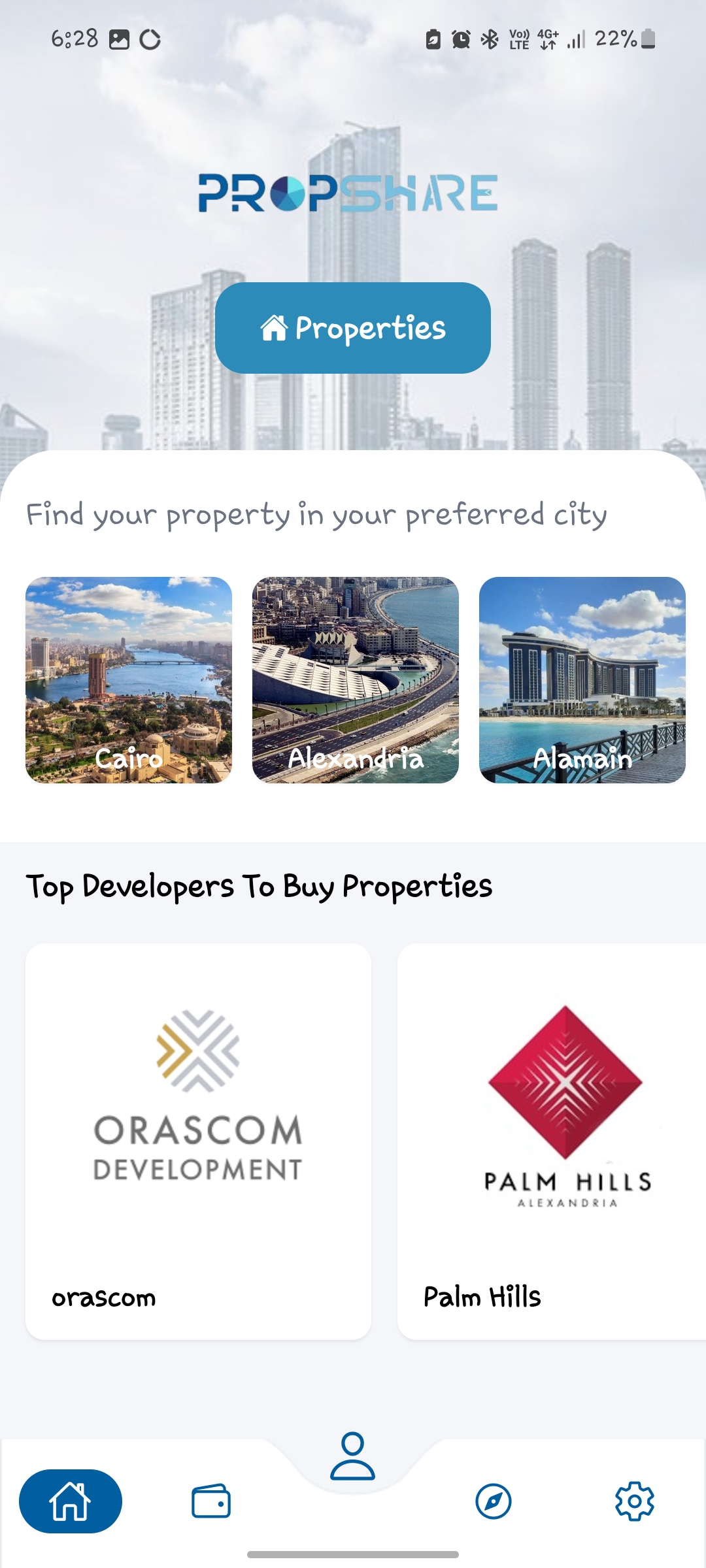Open the Explore compass icon
The width and height of the screenshot is (706, 1568).
tap(494, 1501)
